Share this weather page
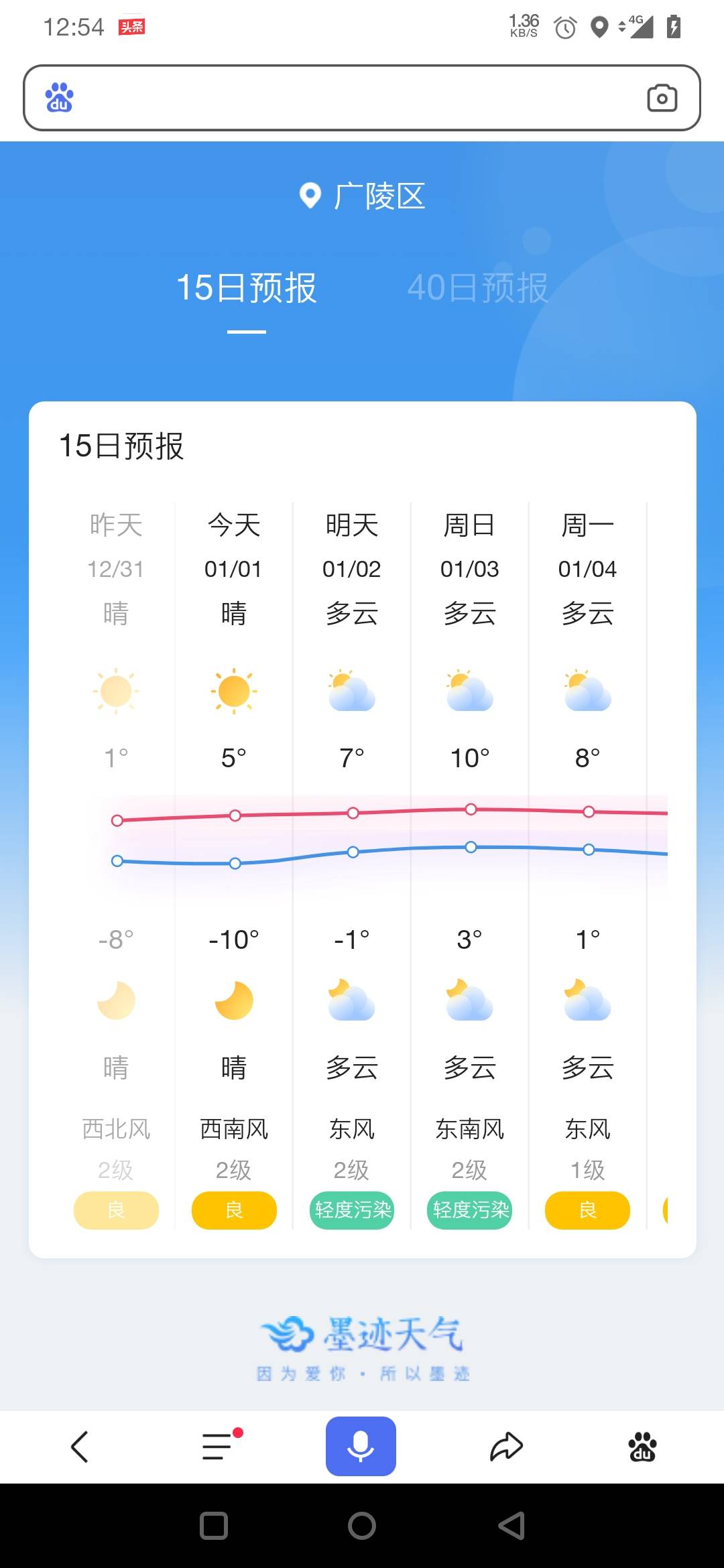This screenshot has width=724, height=1568. click(x=506, y=1446)
